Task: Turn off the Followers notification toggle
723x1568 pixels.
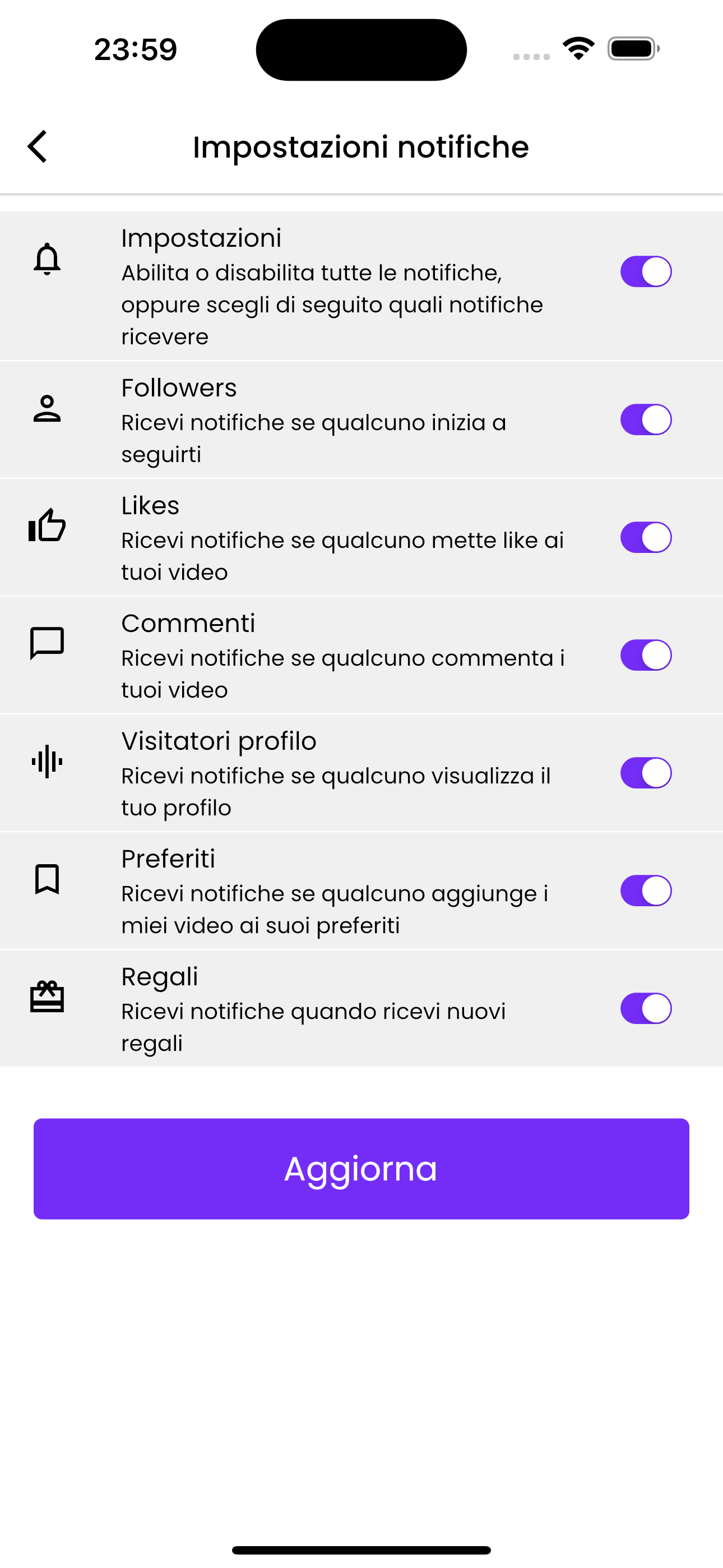Action: [x=646, y=419]
